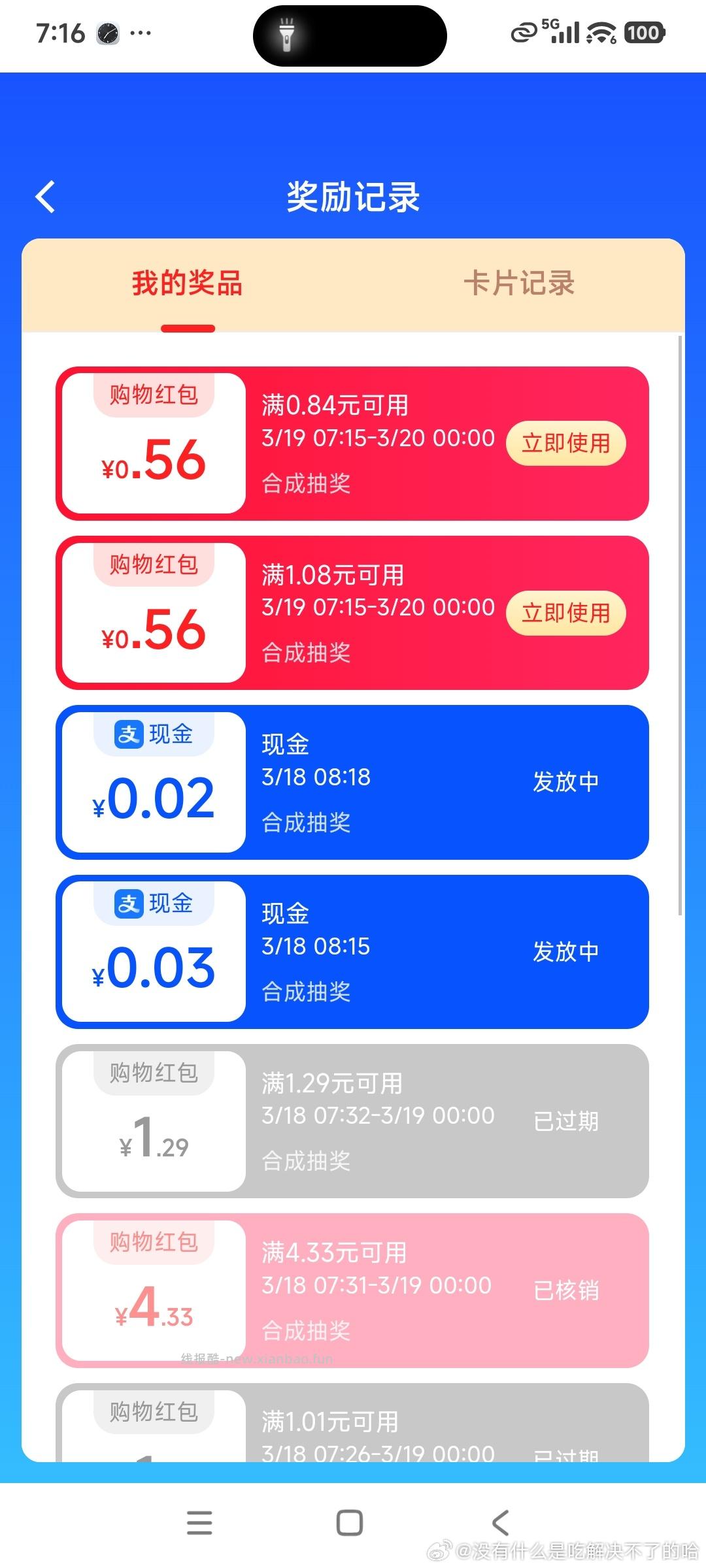Tap 立即使用 on the 满1.08元可用 red packet
The image size is (706, 1568).
coord(565,613)
